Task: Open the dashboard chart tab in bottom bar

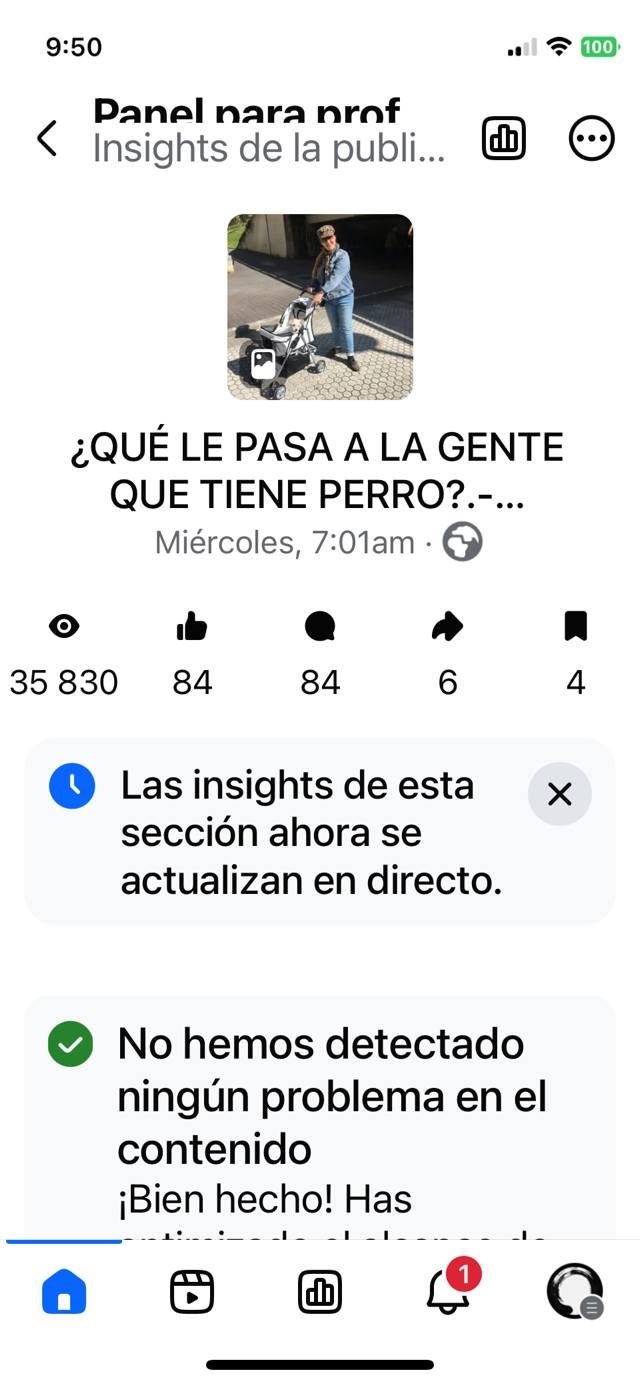Action: click(x=320, y=1292)
